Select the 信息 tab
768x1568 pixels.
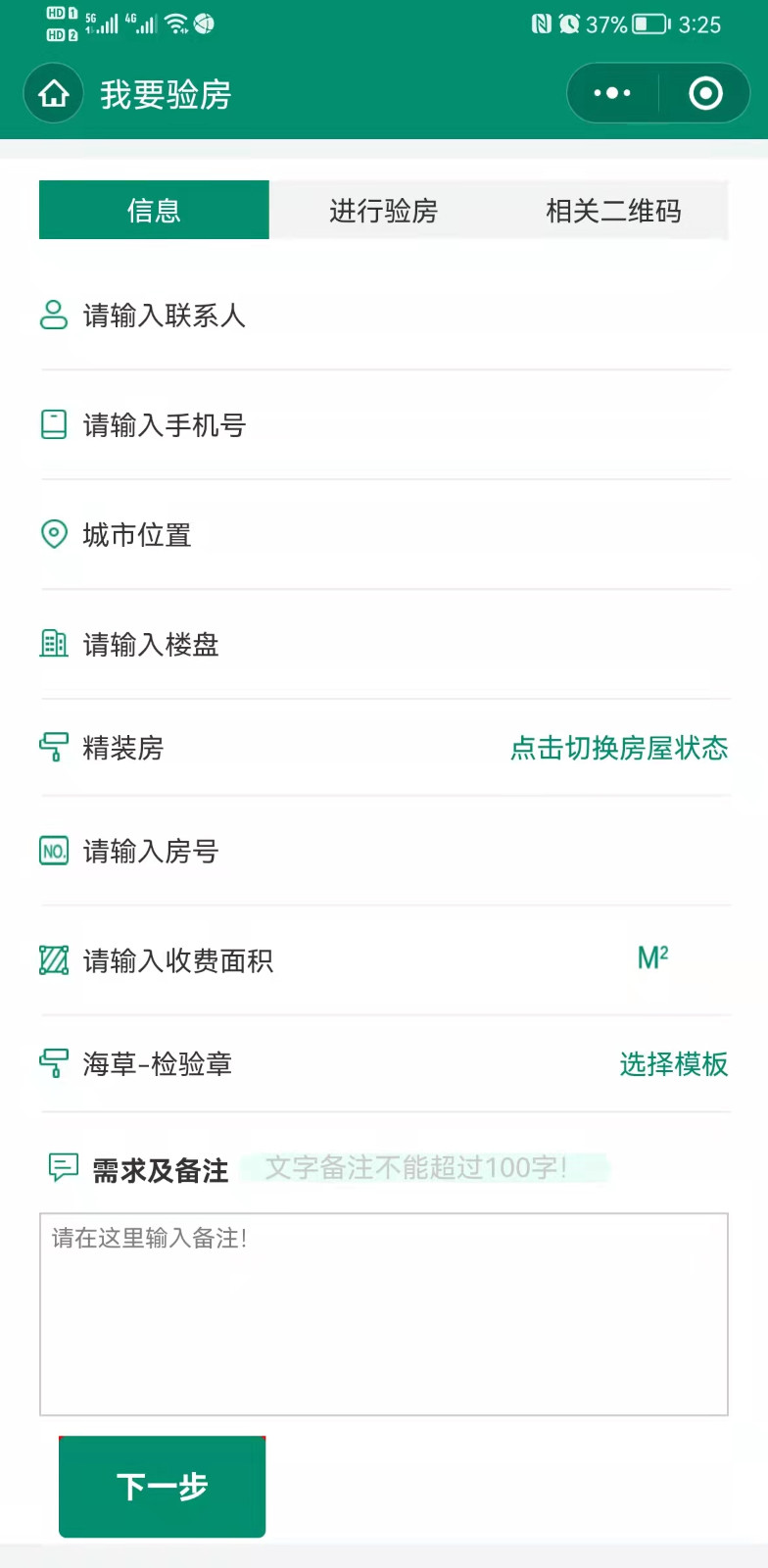pos(154,210)
